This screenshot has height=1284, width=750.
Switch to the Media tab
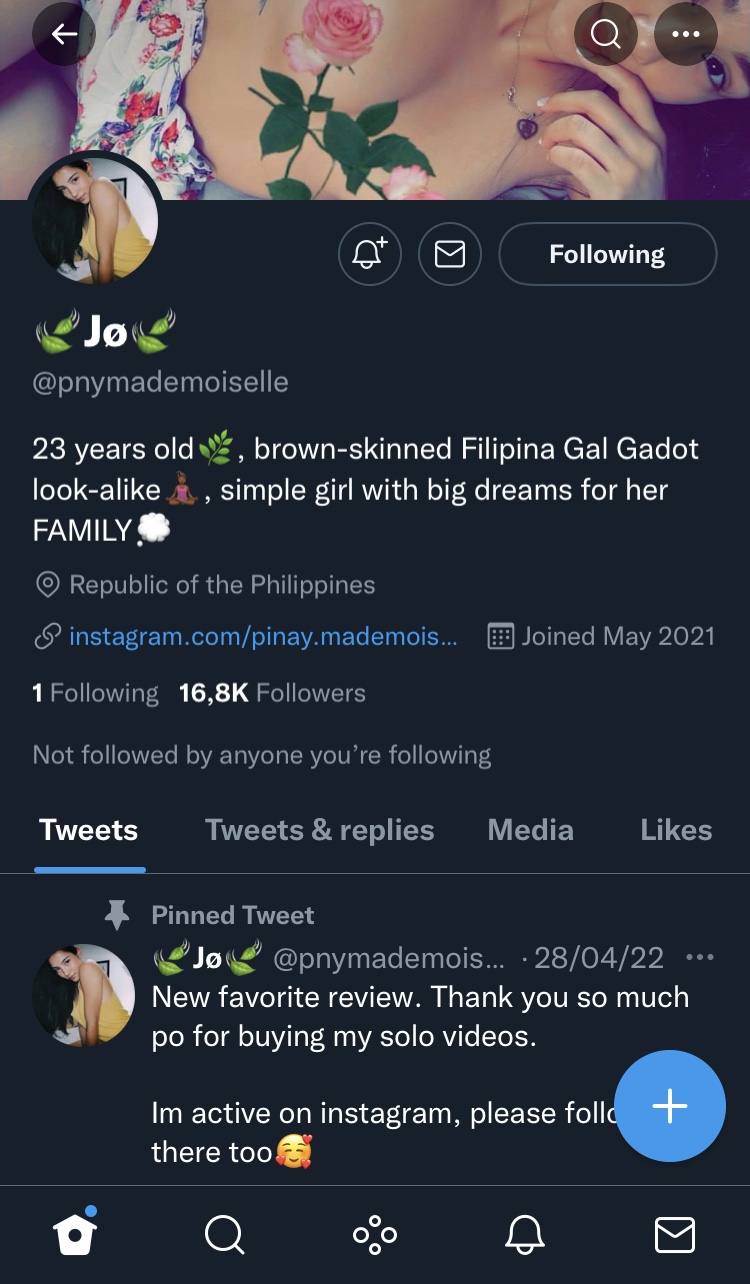click(530, 830)
